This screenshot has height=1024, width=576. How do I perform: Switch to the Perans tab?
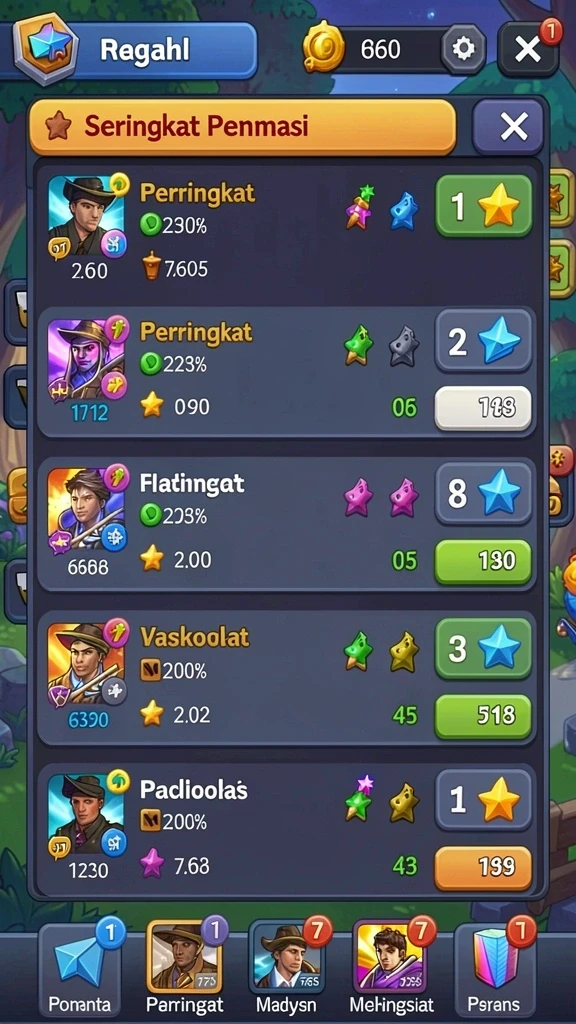(x=494, y=969)
